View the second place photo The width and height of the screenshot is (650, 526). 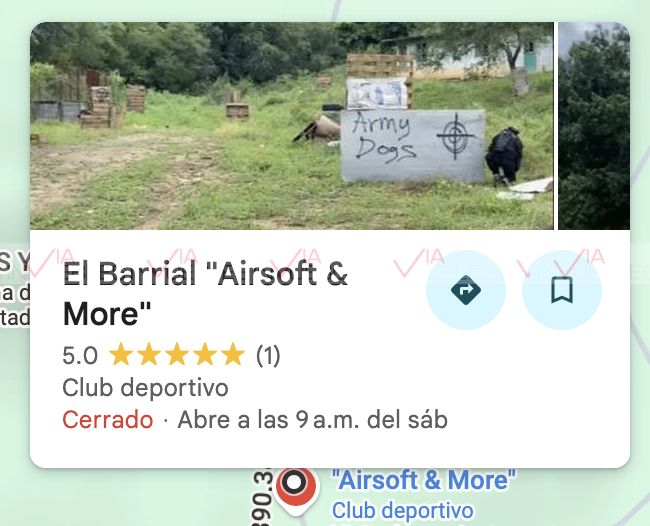[594, 126]
